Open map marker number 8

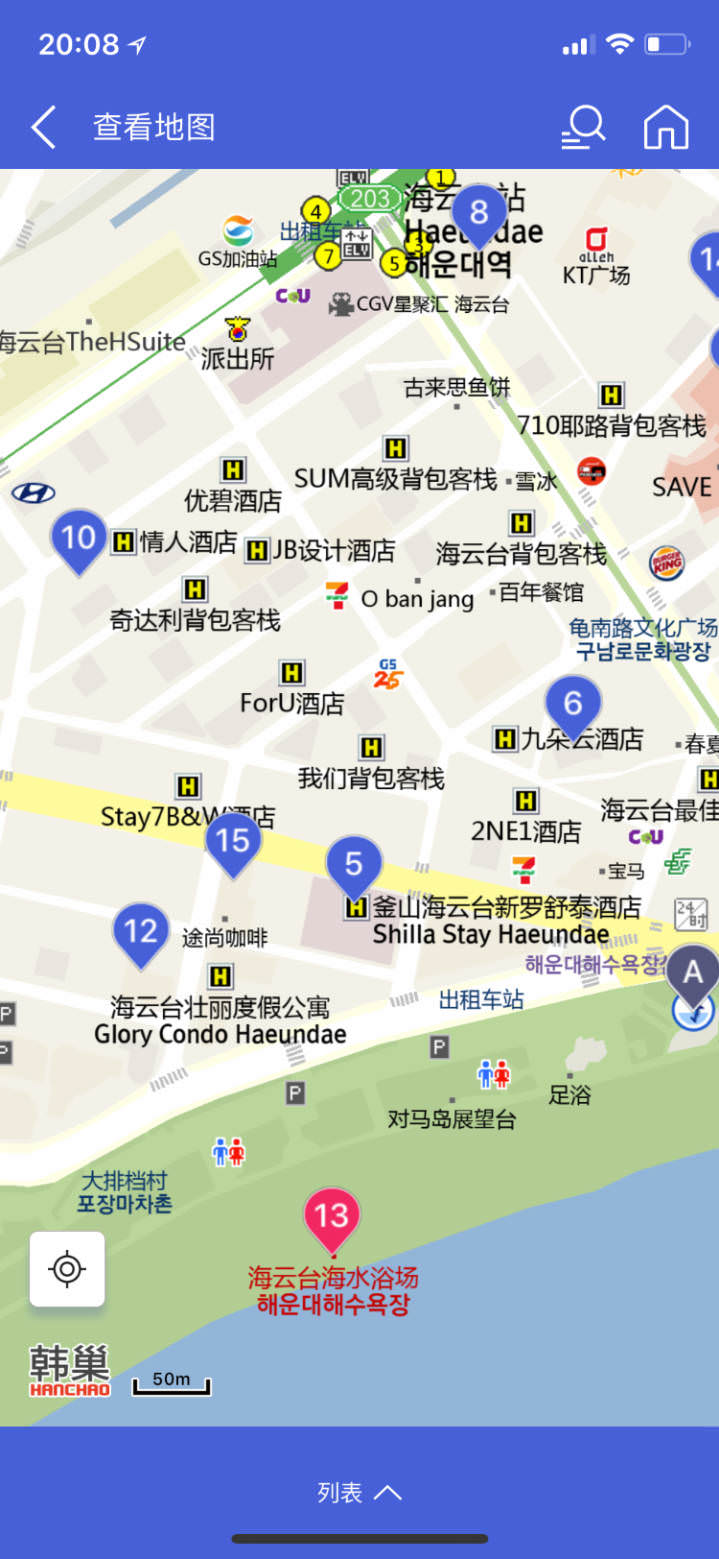point(479,213)
